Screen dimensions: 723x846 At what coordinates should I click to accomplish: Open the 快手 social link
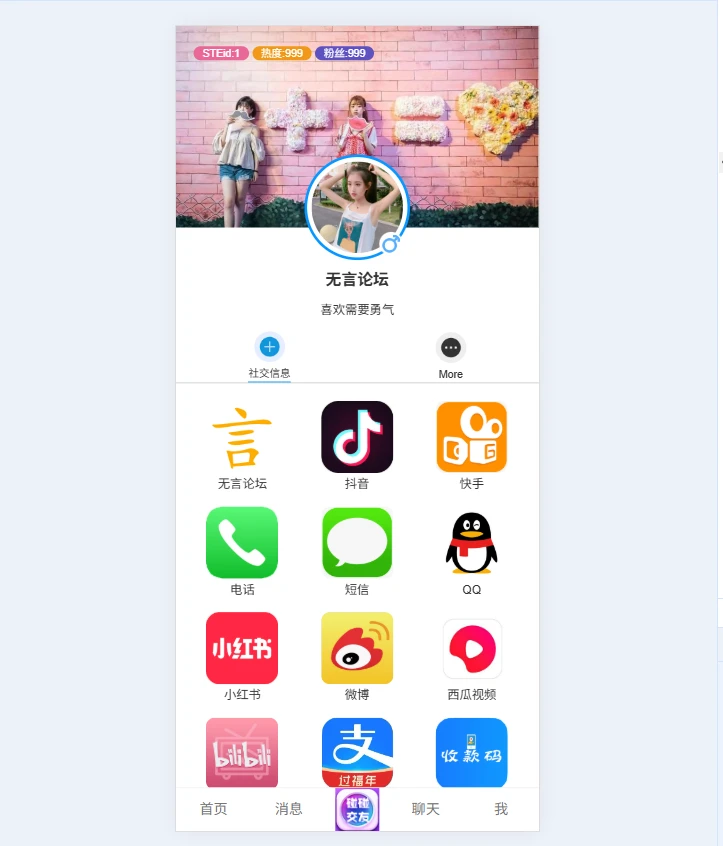(472, 437)
